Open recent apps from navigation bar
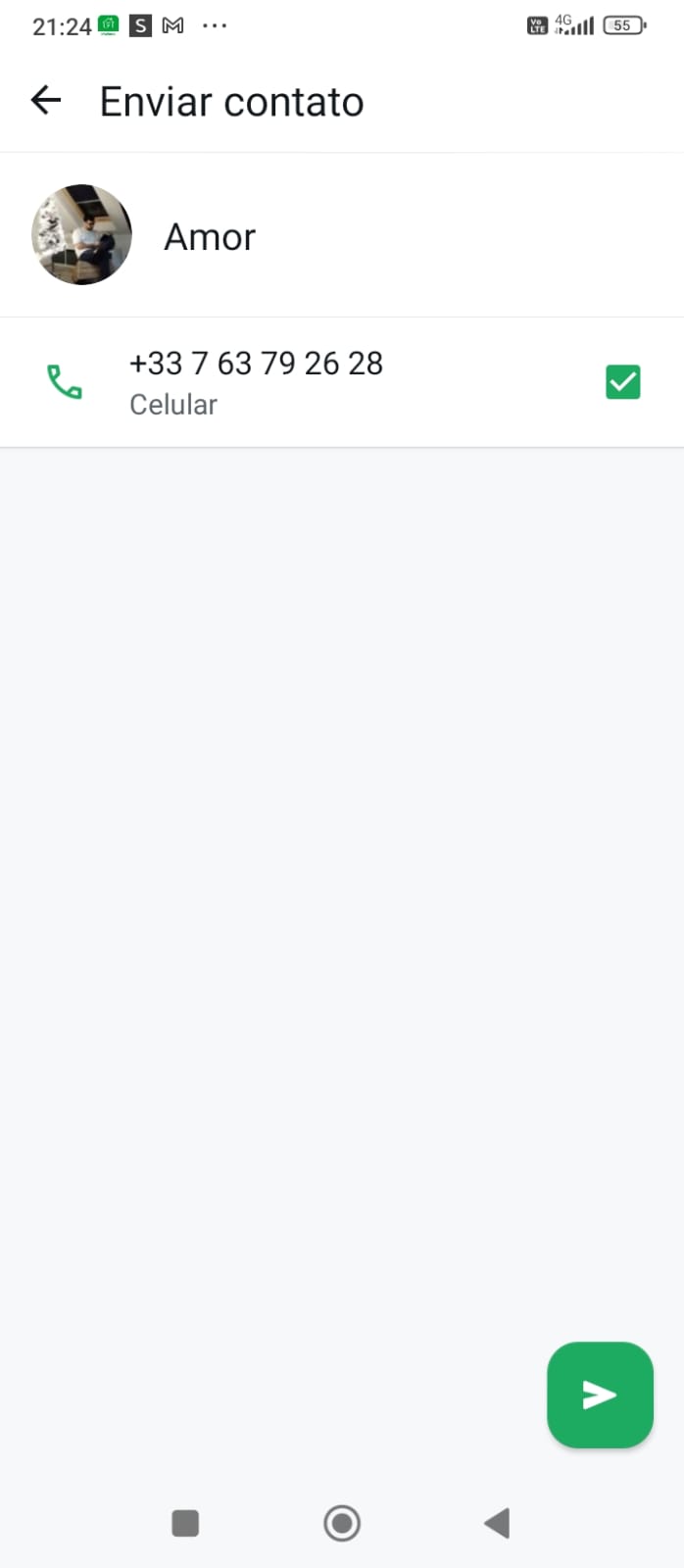684x1568 pixels. click(185, 1523)
